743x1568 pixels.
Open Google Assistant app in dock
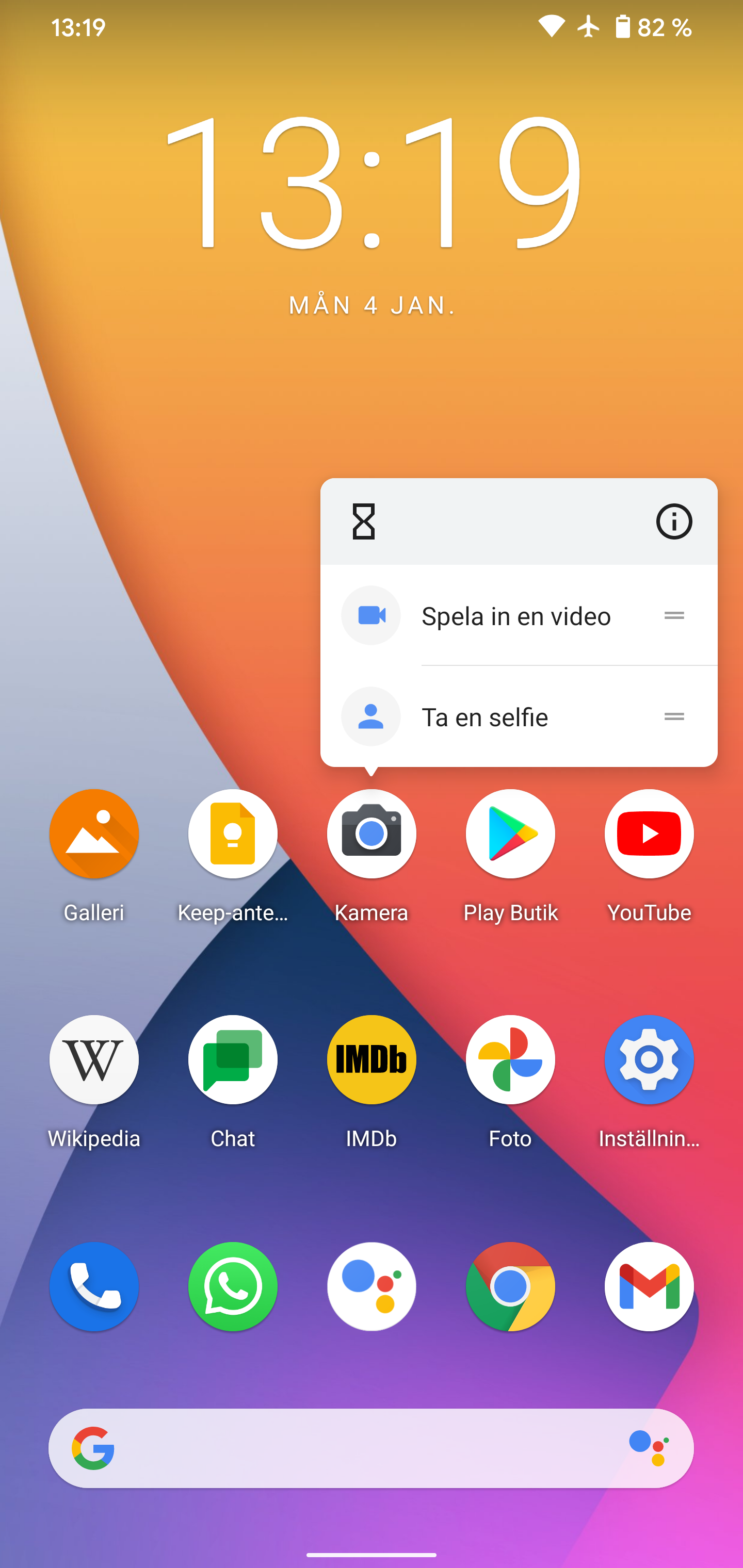tap(372, 1287)
